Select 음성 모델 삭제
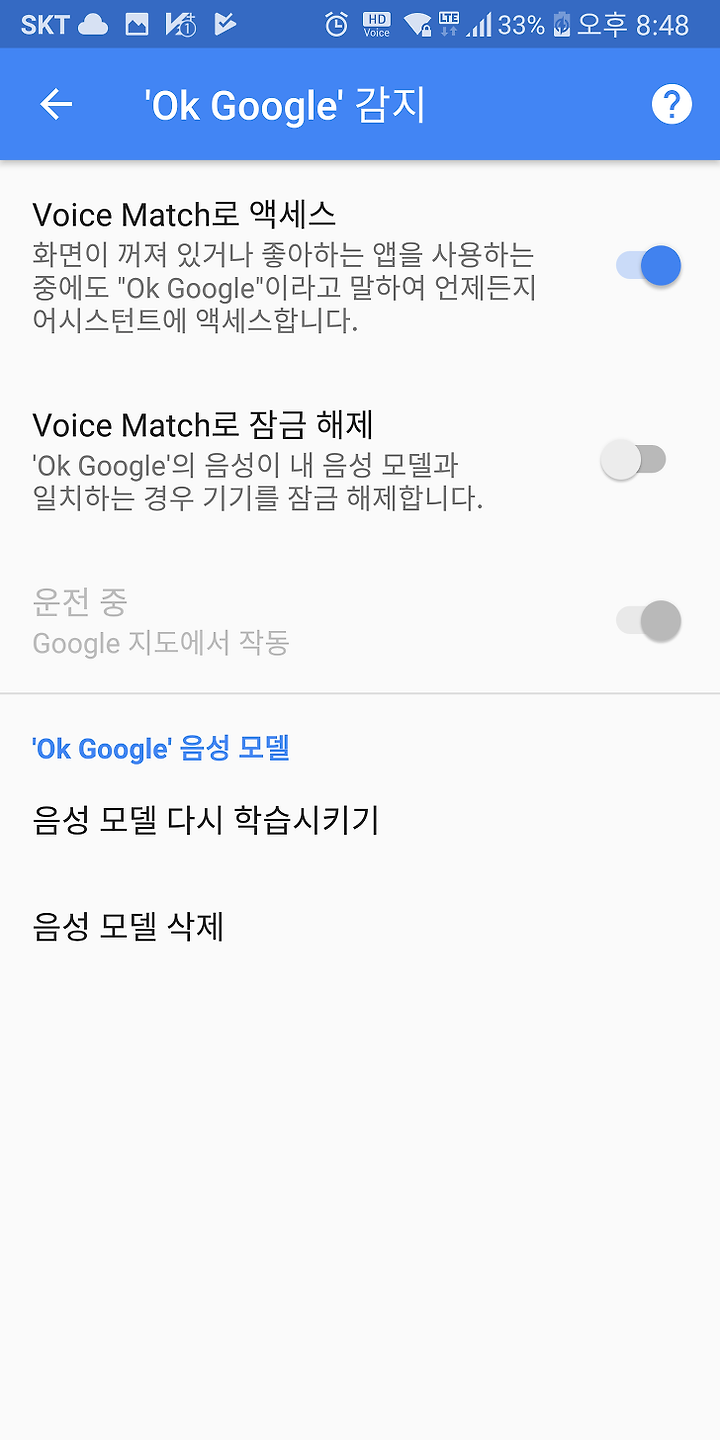 pos(360,928)
